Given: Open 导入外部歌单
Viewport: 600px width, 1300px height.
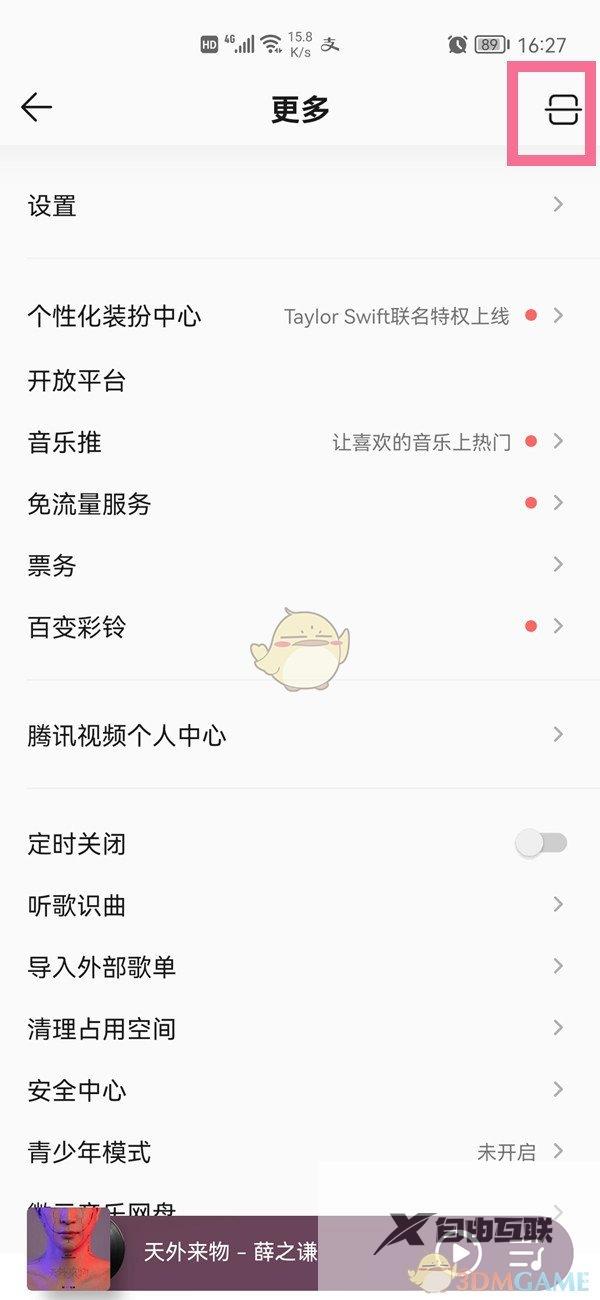Looking at the screenshot, I should click(102, 967).
